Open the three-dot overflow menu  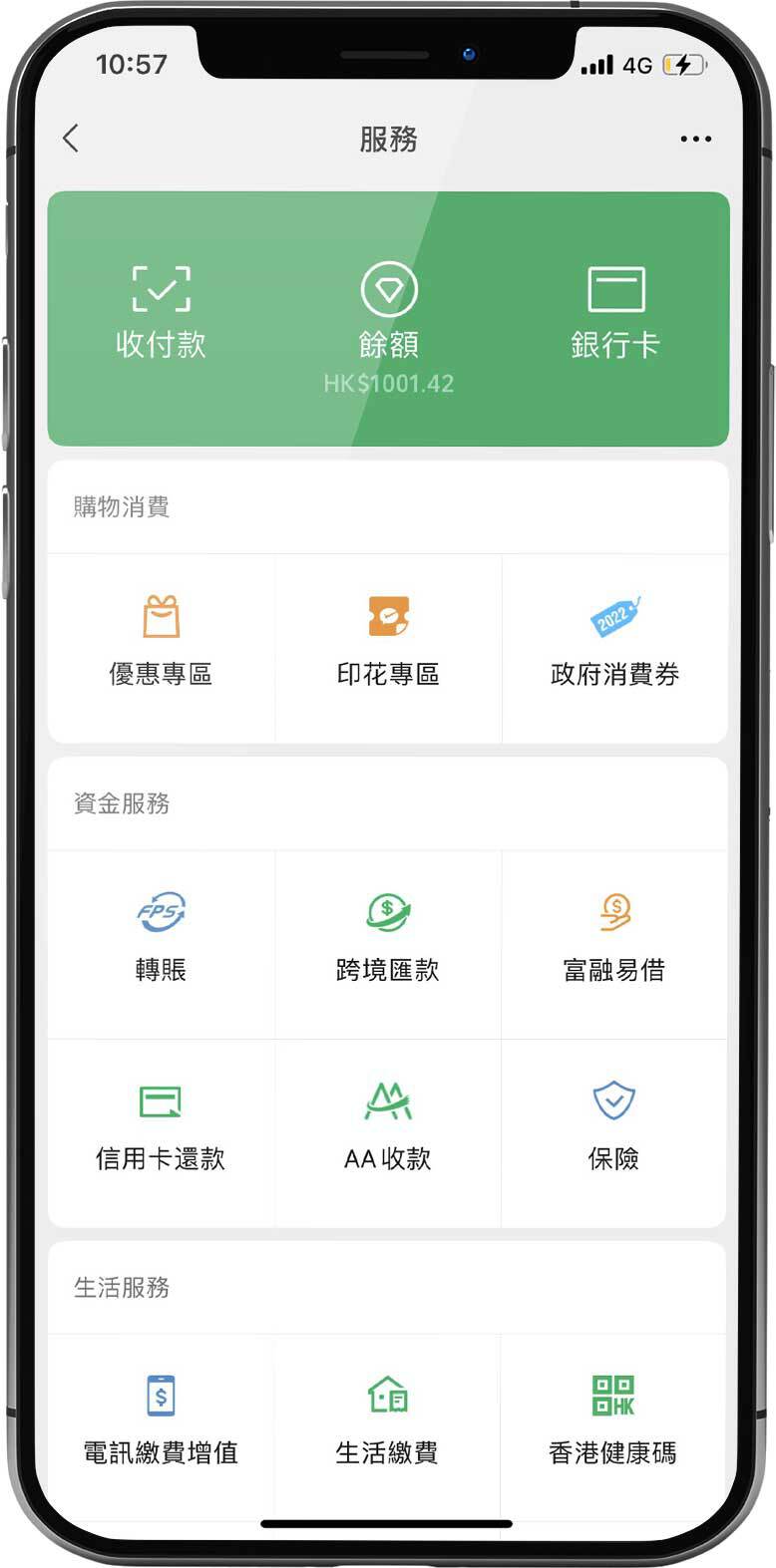point(695,140)
